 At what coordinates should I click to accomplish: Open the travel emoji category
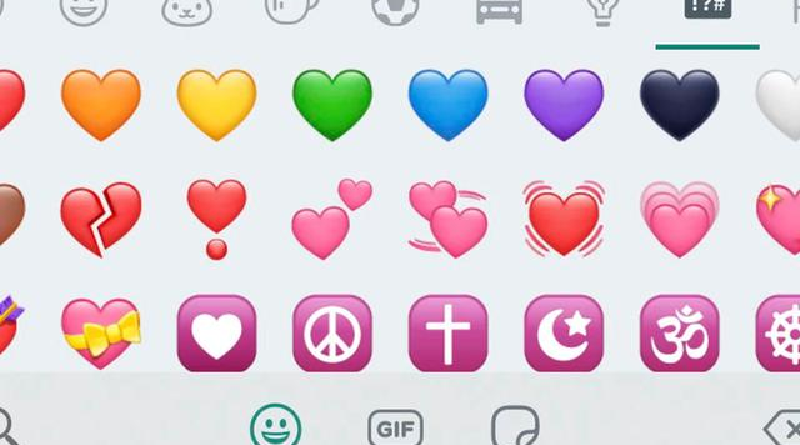(498, 8)
